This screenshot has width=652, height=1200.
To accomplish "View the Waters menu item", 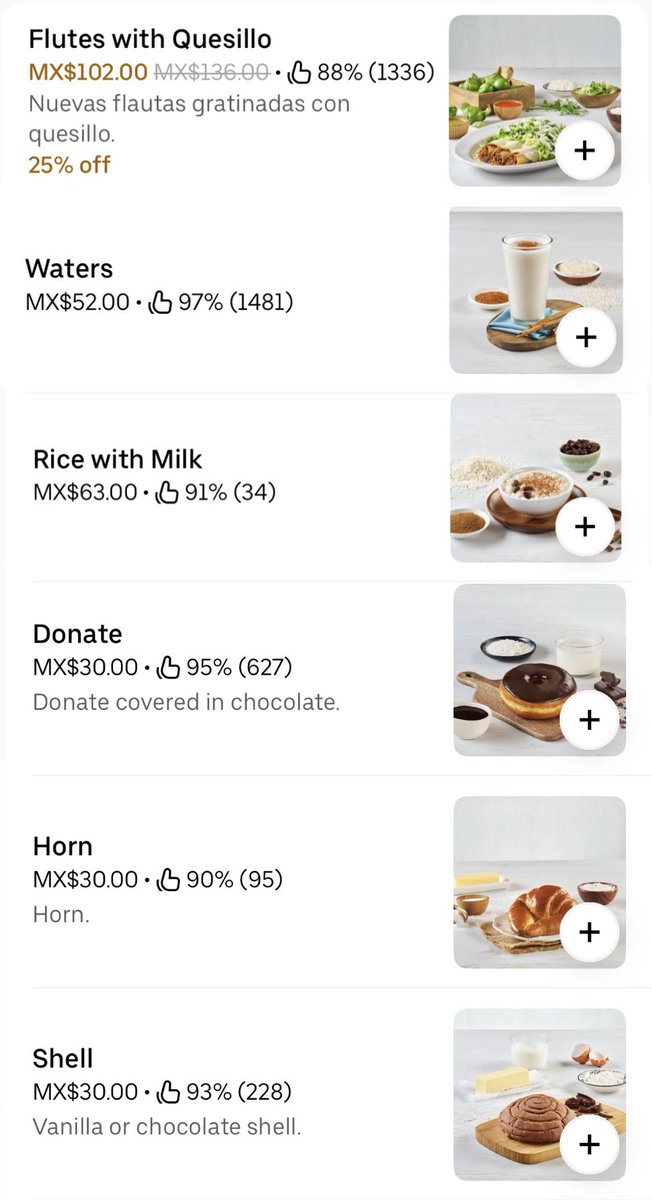I will 69,268.
